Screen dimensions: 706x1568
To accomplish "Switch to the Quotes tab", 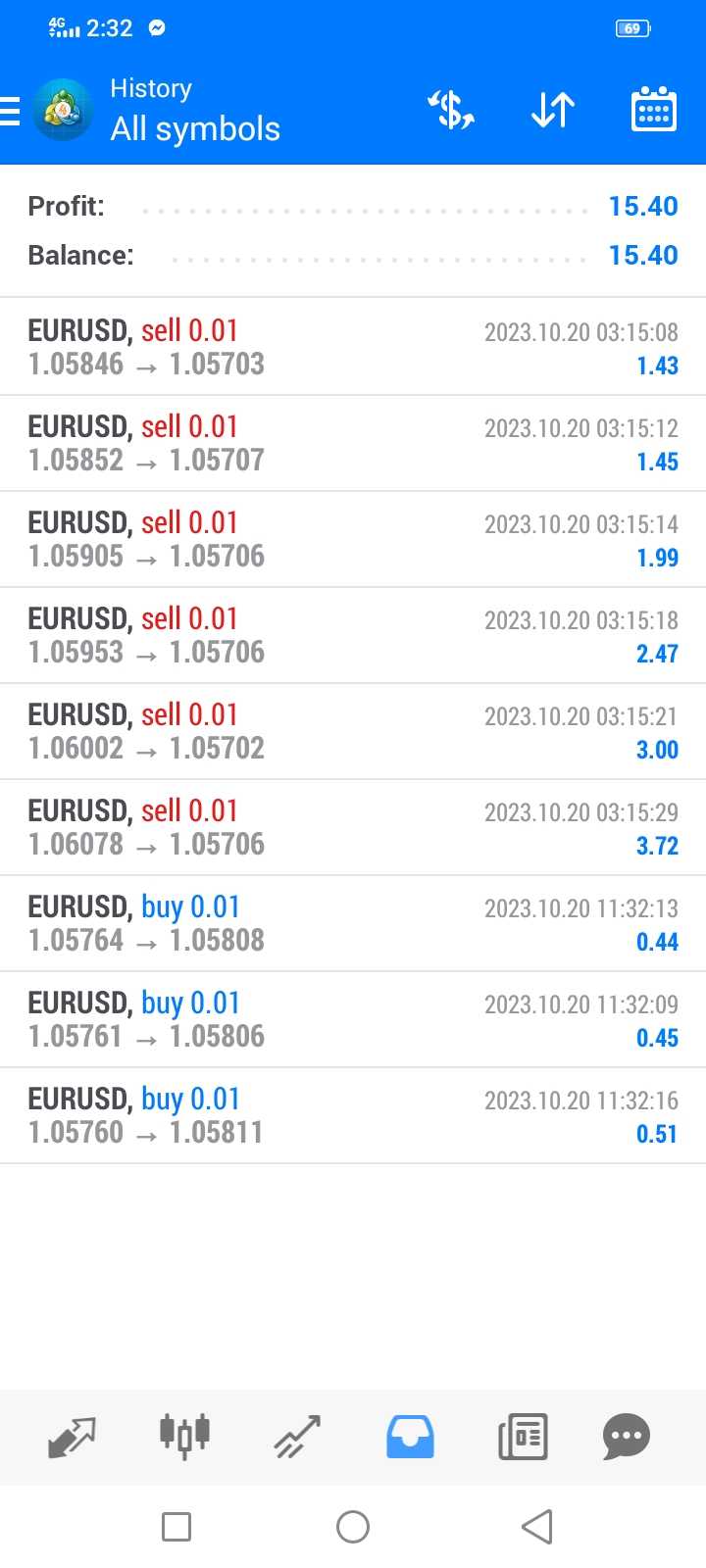I will coord(73,1438).
